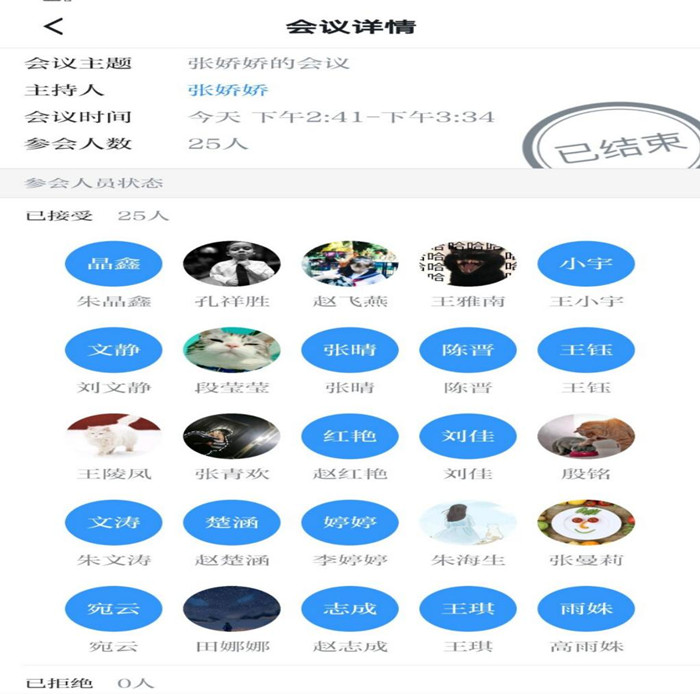The height and width of the screenshot is (694, 700).
Task: Select attendee 赵飞燕
Action: [350, 264]
